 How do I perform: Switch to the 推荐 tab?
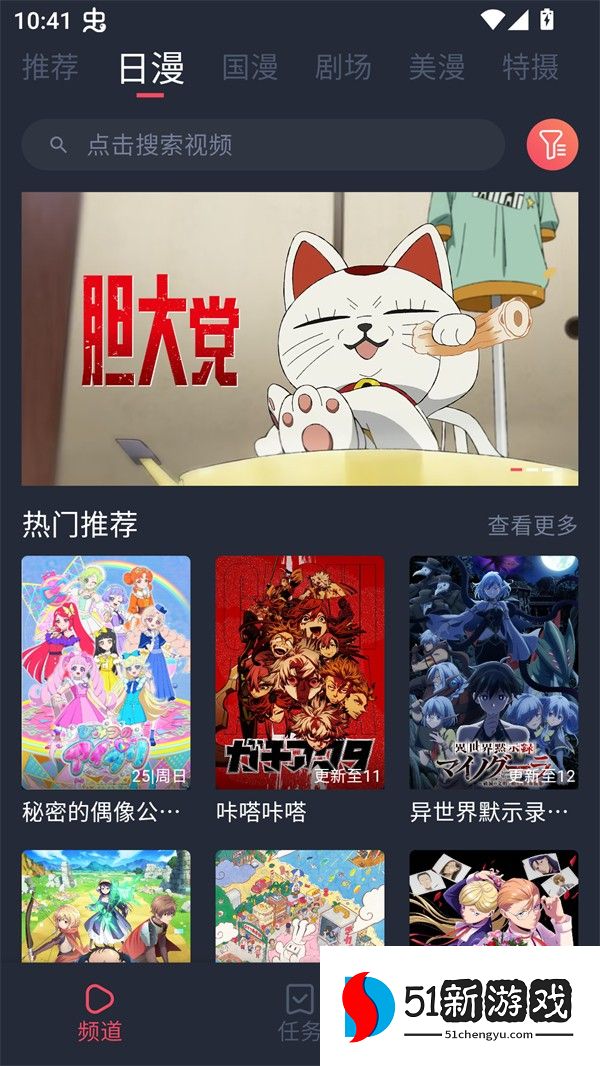[x=50, y=67]
